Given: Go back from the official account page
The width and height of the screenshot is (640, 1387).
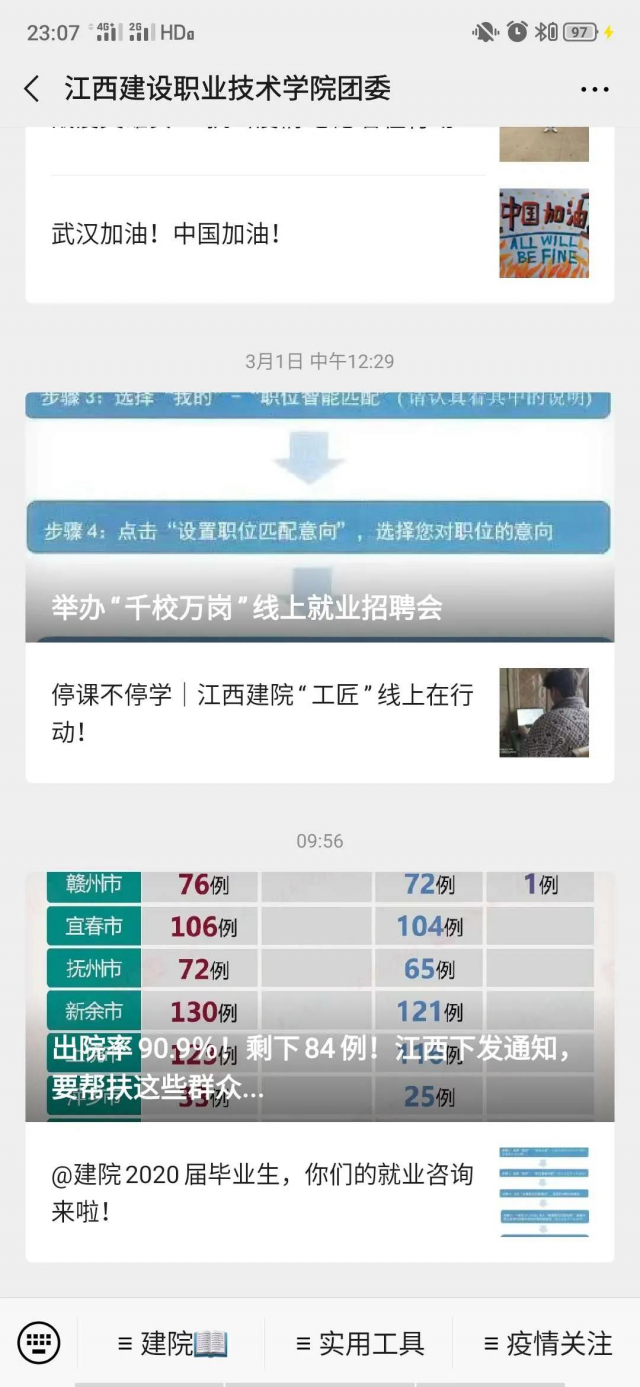Looking at the screenshot, I should 32,89.
